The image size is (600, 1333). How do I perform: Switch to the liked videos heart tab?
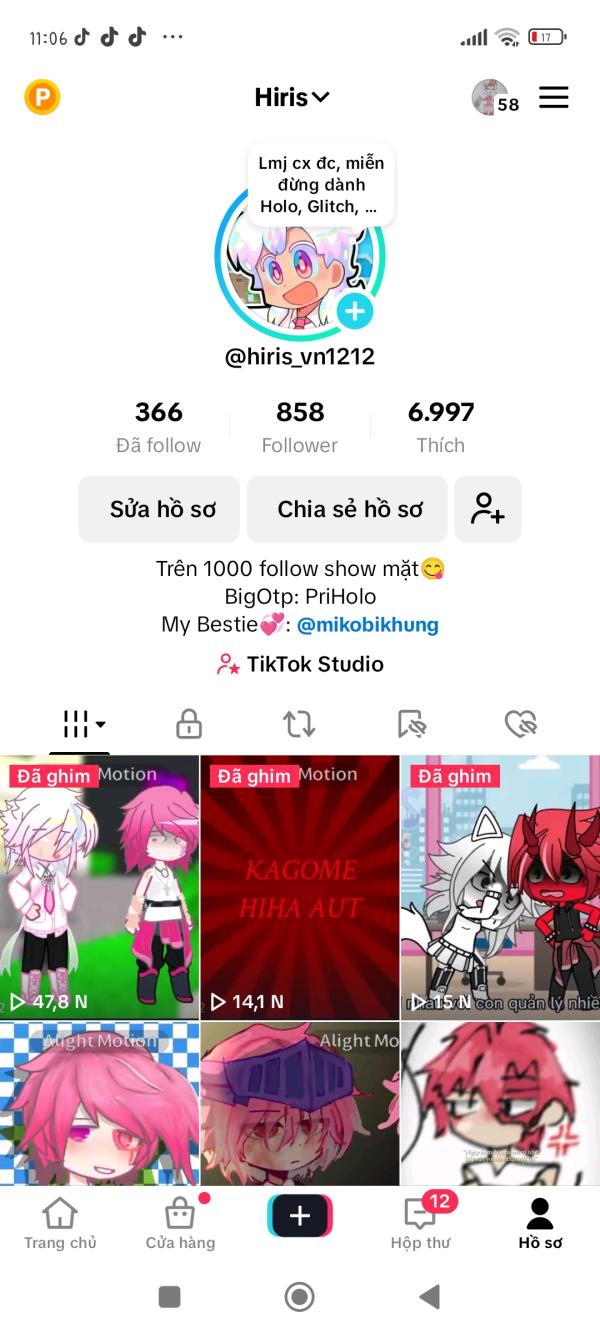[520, 723]
